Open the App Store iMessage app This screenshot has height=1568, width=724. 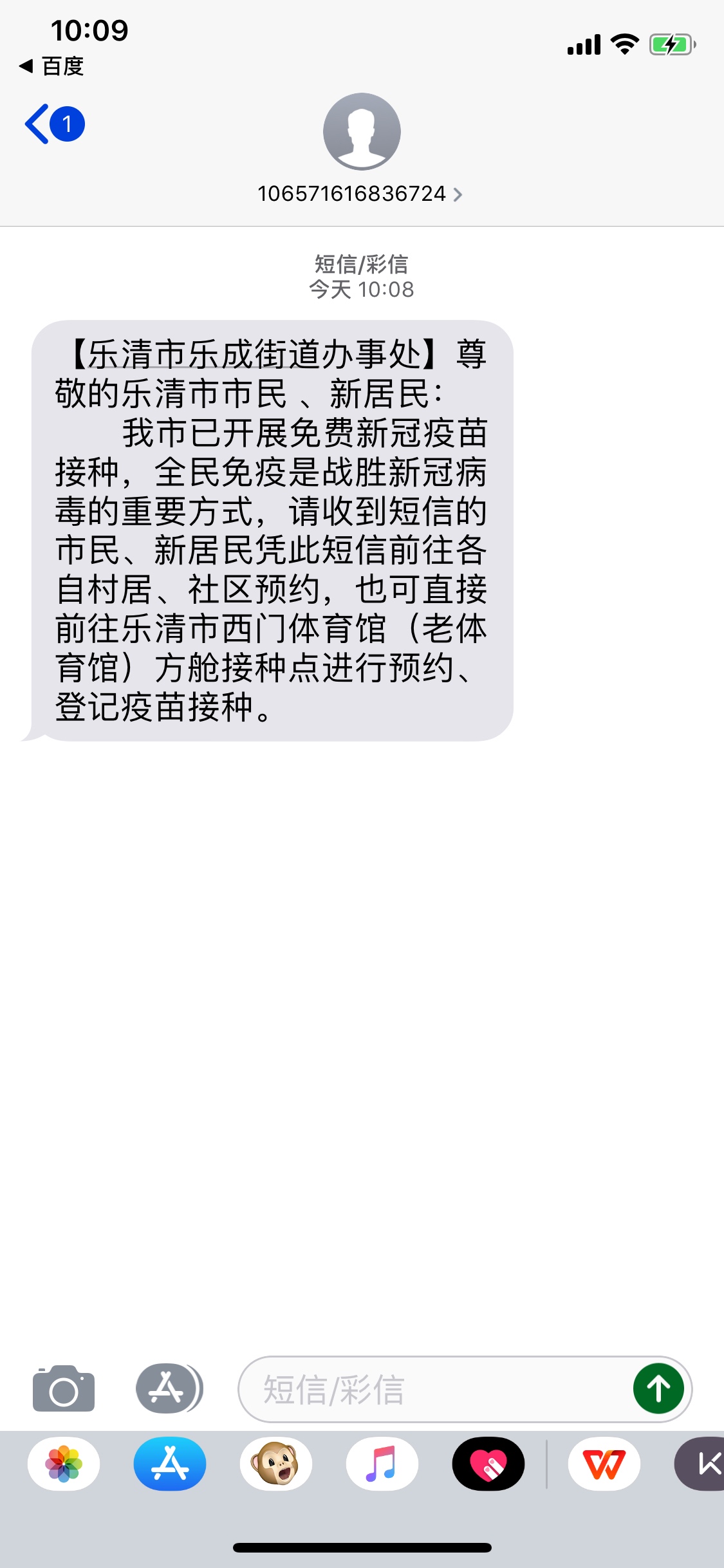tap(169, 1464)
